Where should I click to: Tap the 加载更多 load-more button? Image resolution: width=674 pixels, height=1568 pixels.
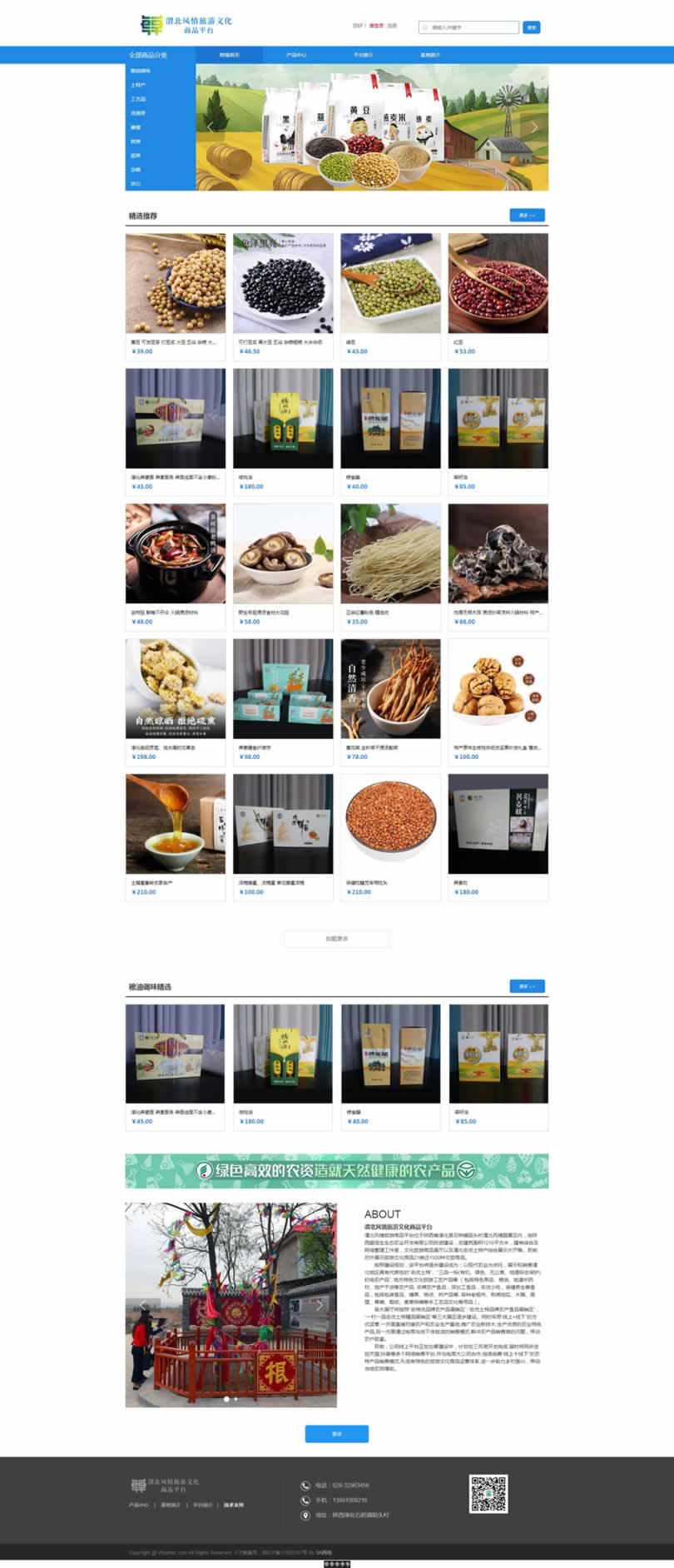tap(337, 939)
